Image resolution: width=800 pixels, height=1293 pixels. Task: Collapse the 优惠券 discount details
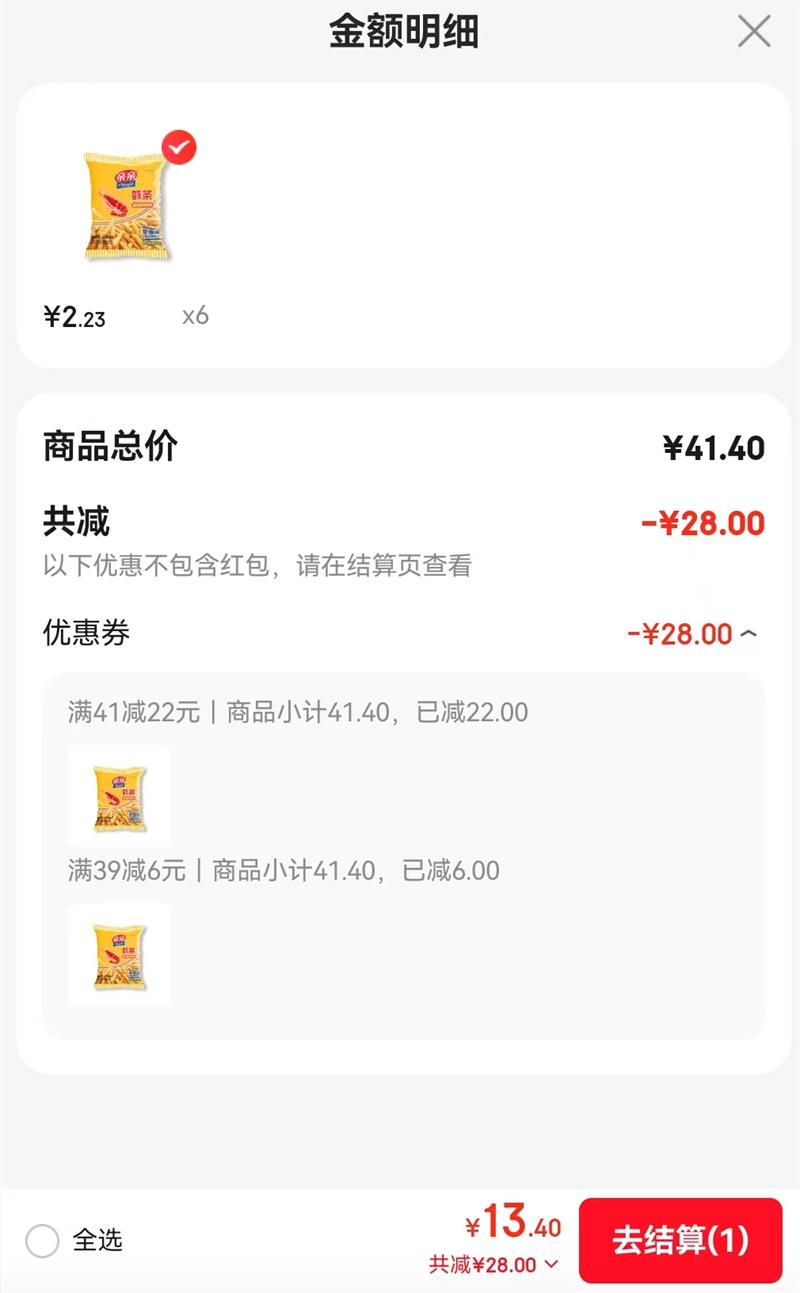(750, 634)
